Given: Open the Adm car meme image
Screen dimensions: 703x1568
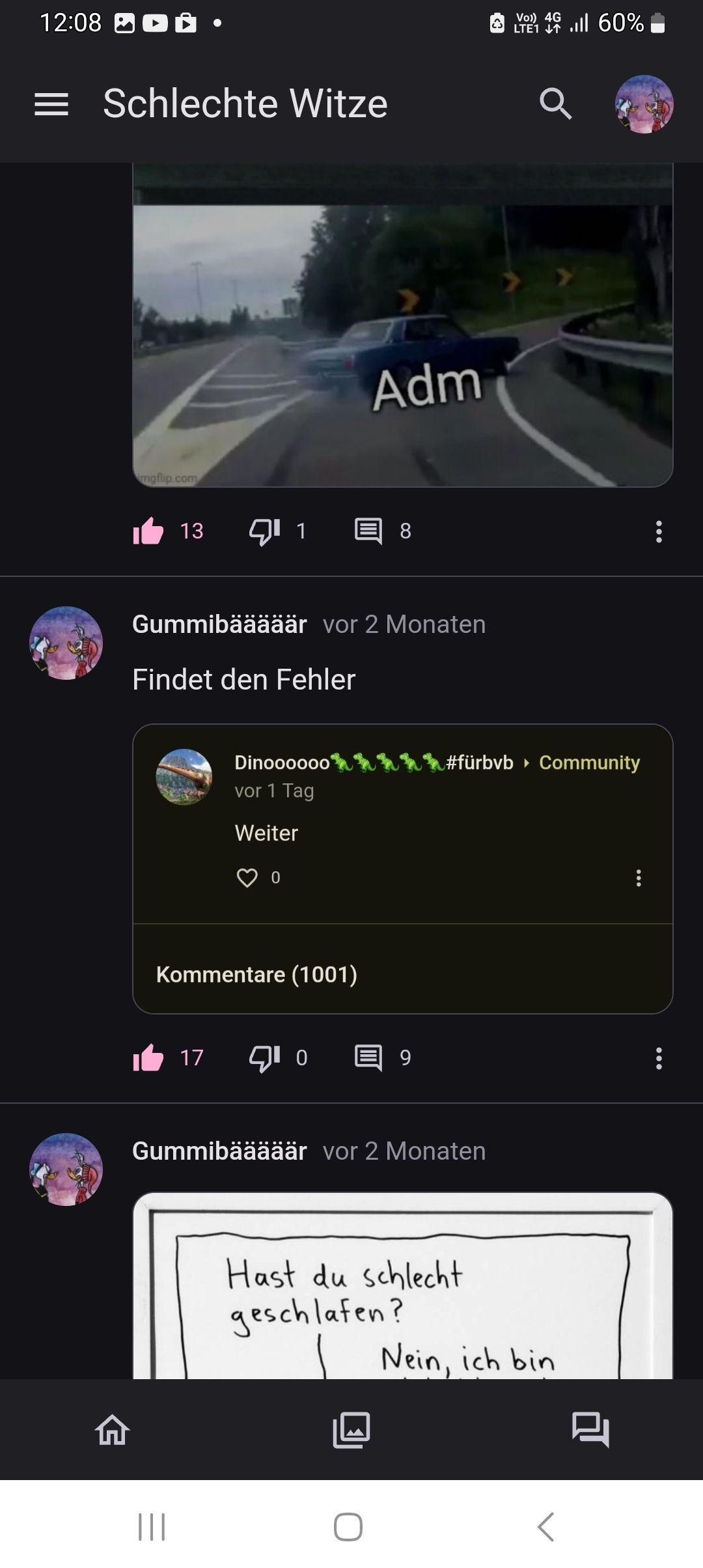Looking at the screenshot, I should click(402, 326).
